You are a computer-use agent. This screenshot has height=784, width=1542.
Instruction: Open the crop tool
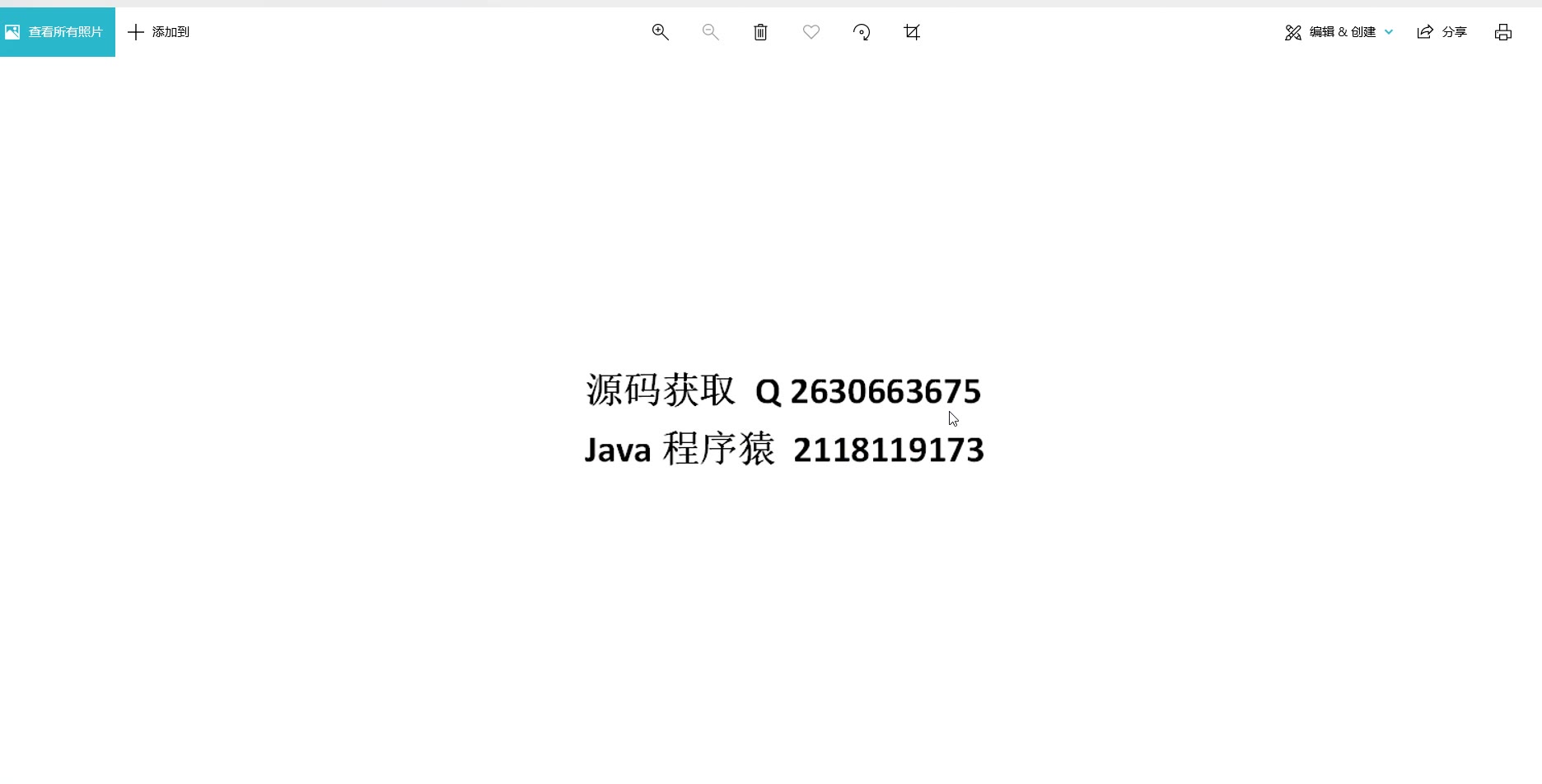pos(912,32)
